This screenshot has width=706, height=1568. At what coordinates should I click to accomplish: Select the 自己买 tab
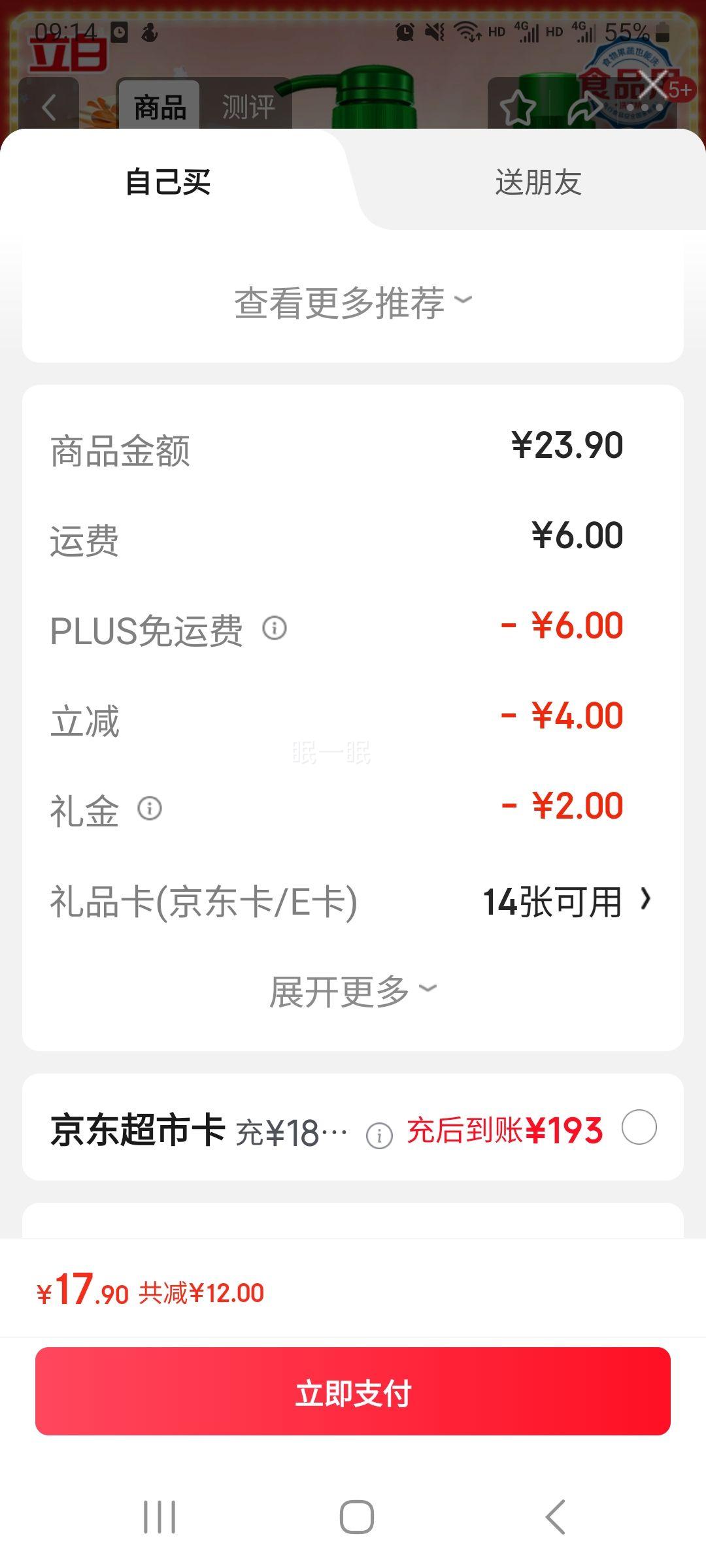point(168,182)
